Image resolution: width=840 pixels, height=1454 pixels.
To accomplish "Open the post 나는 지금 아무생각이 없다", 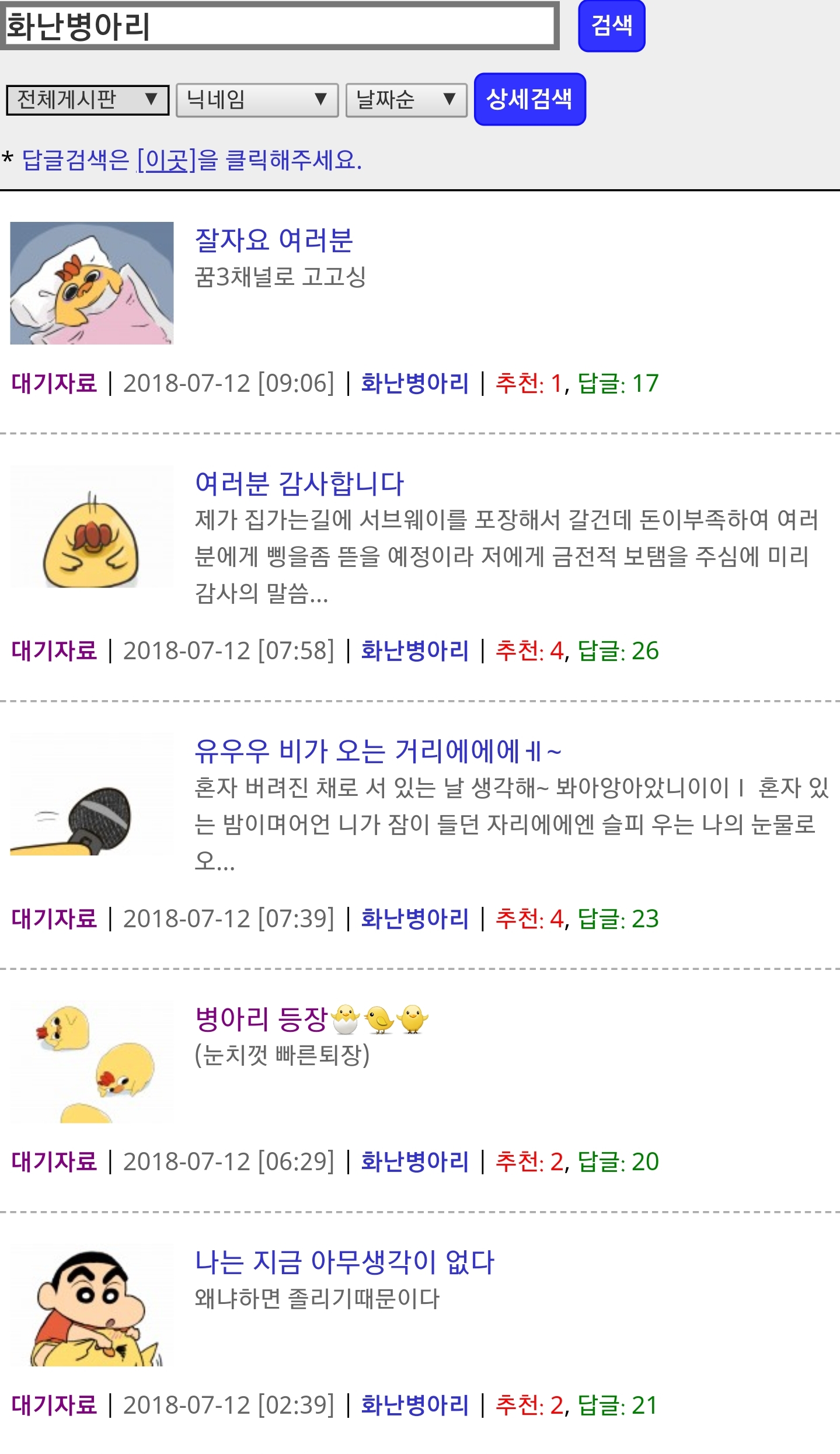I will click(x=344, y=1262).
